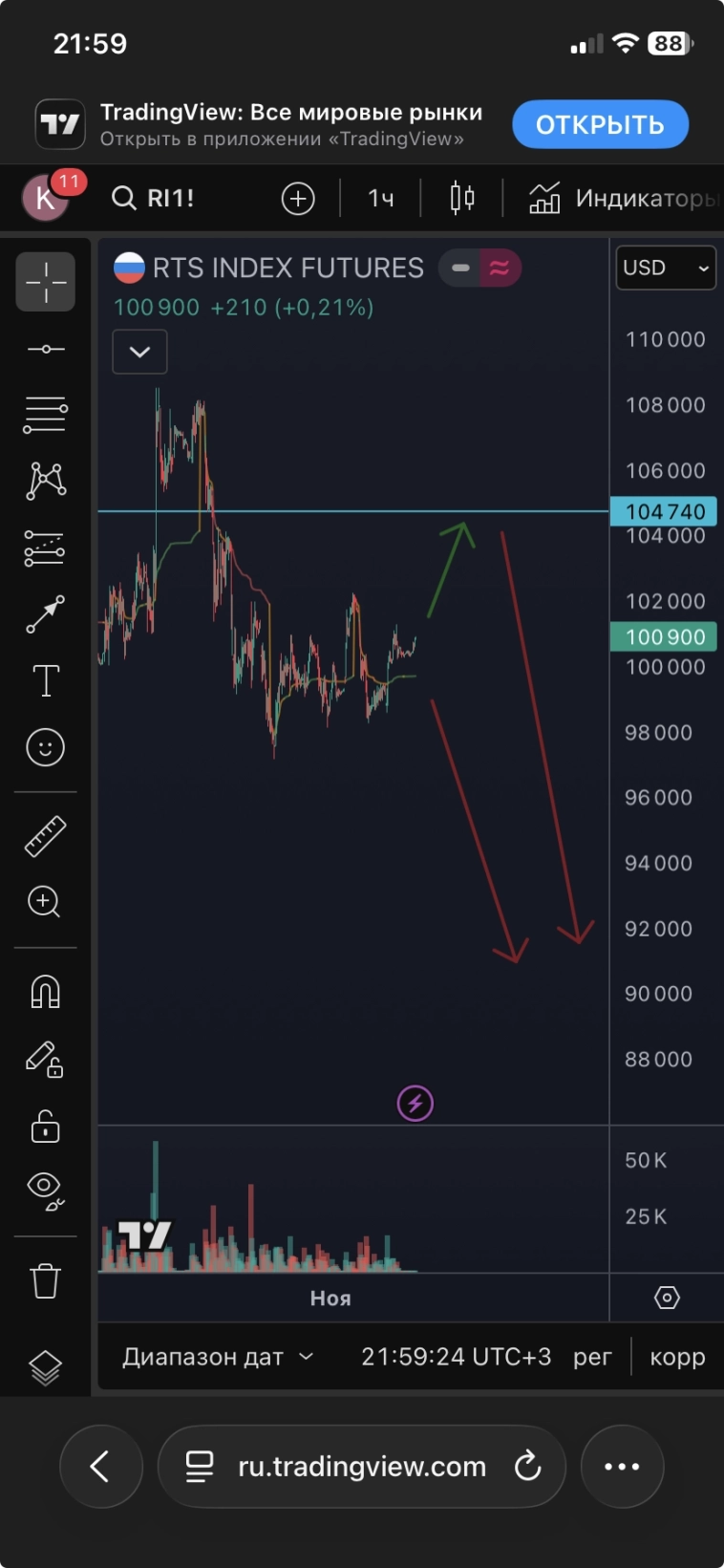Activate the zoom-in tool
Image resolution: width=724 pixels, height=1568 pixels.
coord(45,901)
